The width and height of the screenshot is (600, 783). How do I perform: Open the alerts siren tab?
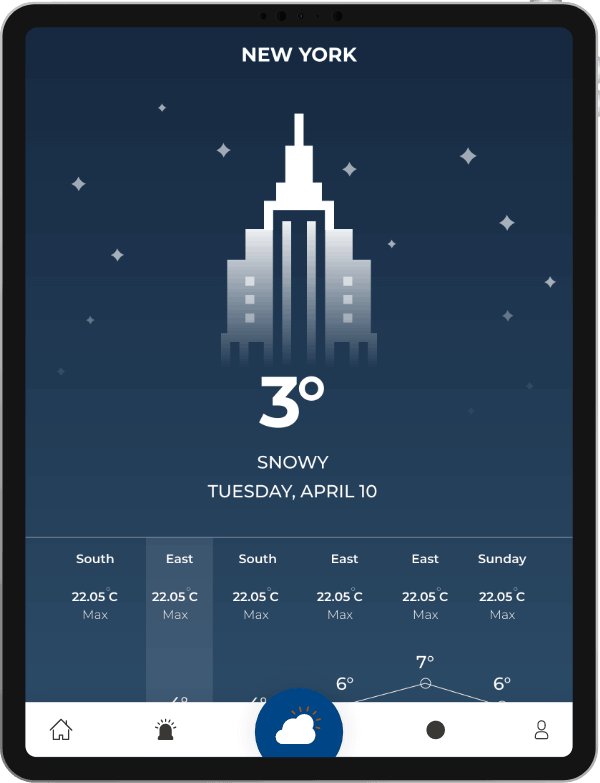[x=166, y=730]
